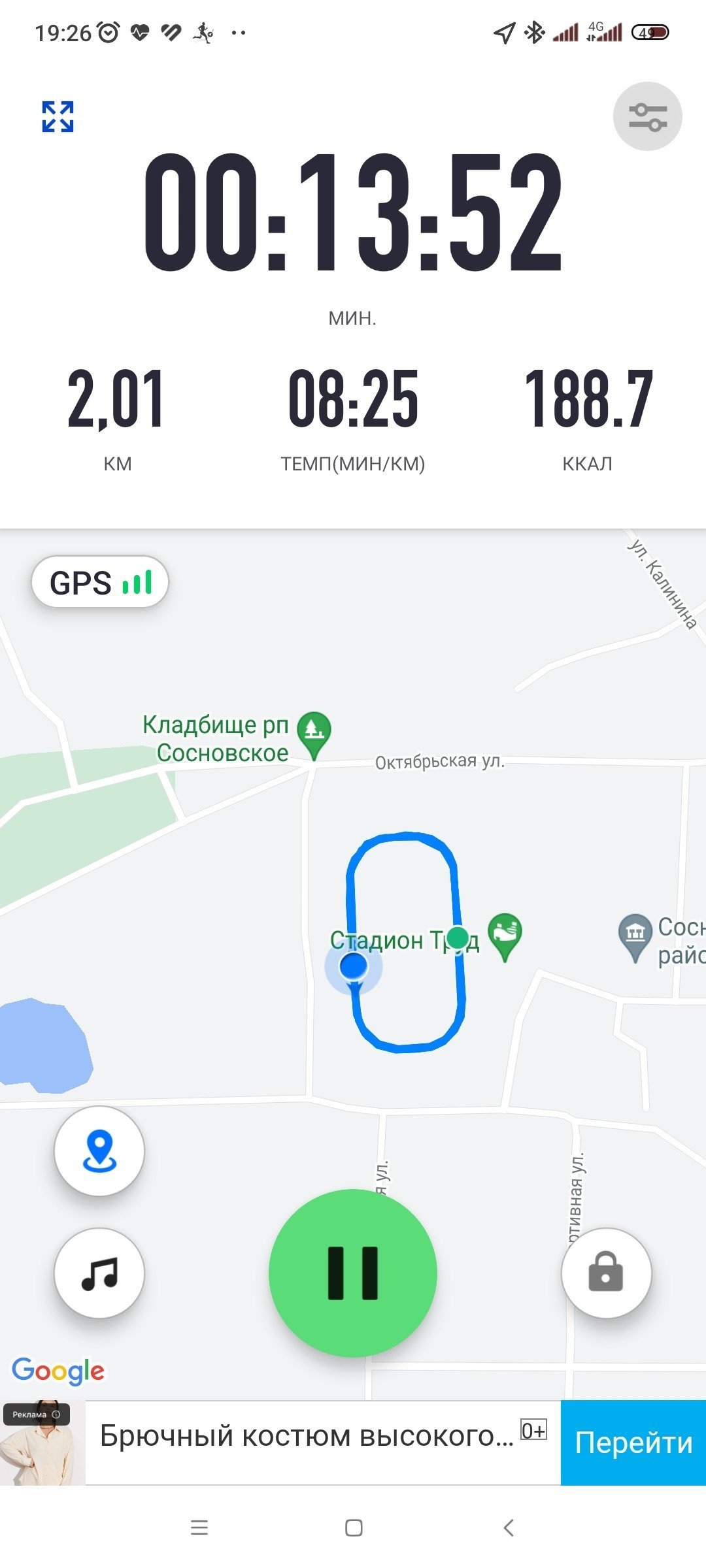Open music controls
The width and height of the screenshot is (706, 1568).
coord(99,1273)
